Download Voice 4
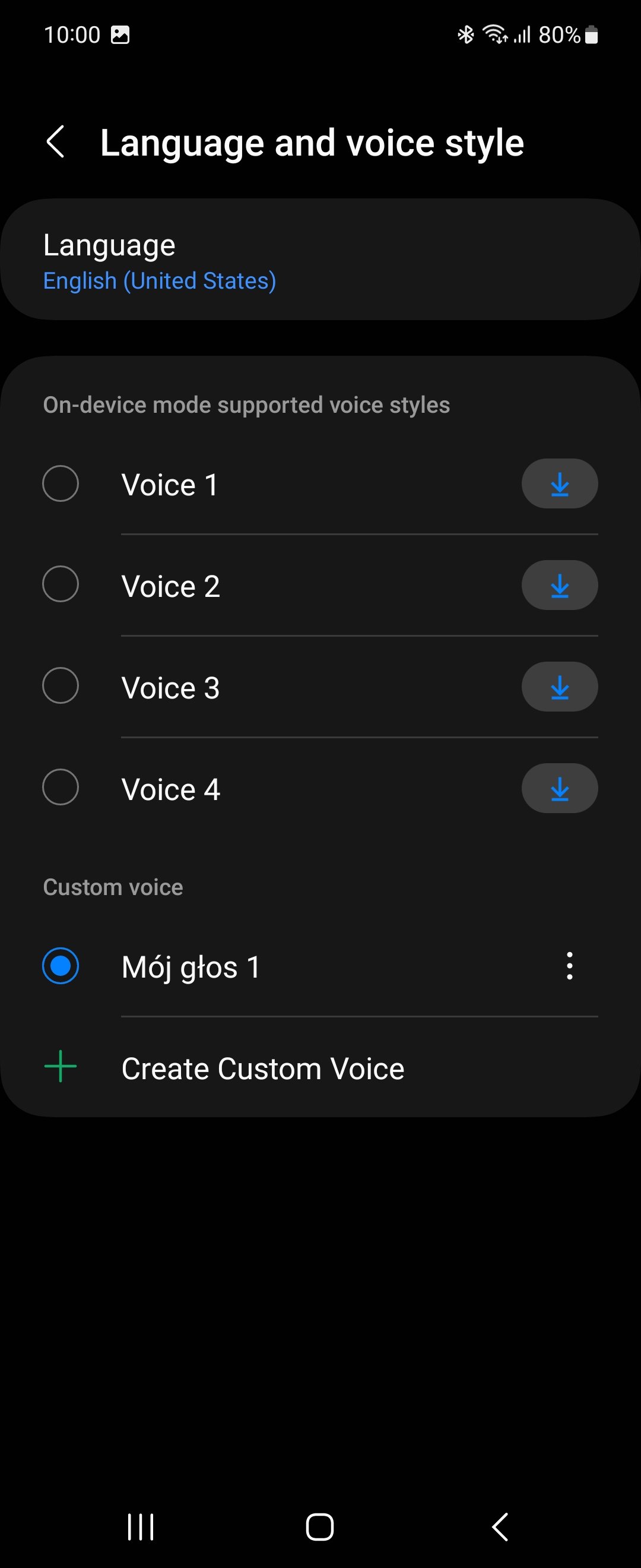Image resolution: width=641 pixels, height=1568 pixels. pyautogui.click(x=559, y=789)
